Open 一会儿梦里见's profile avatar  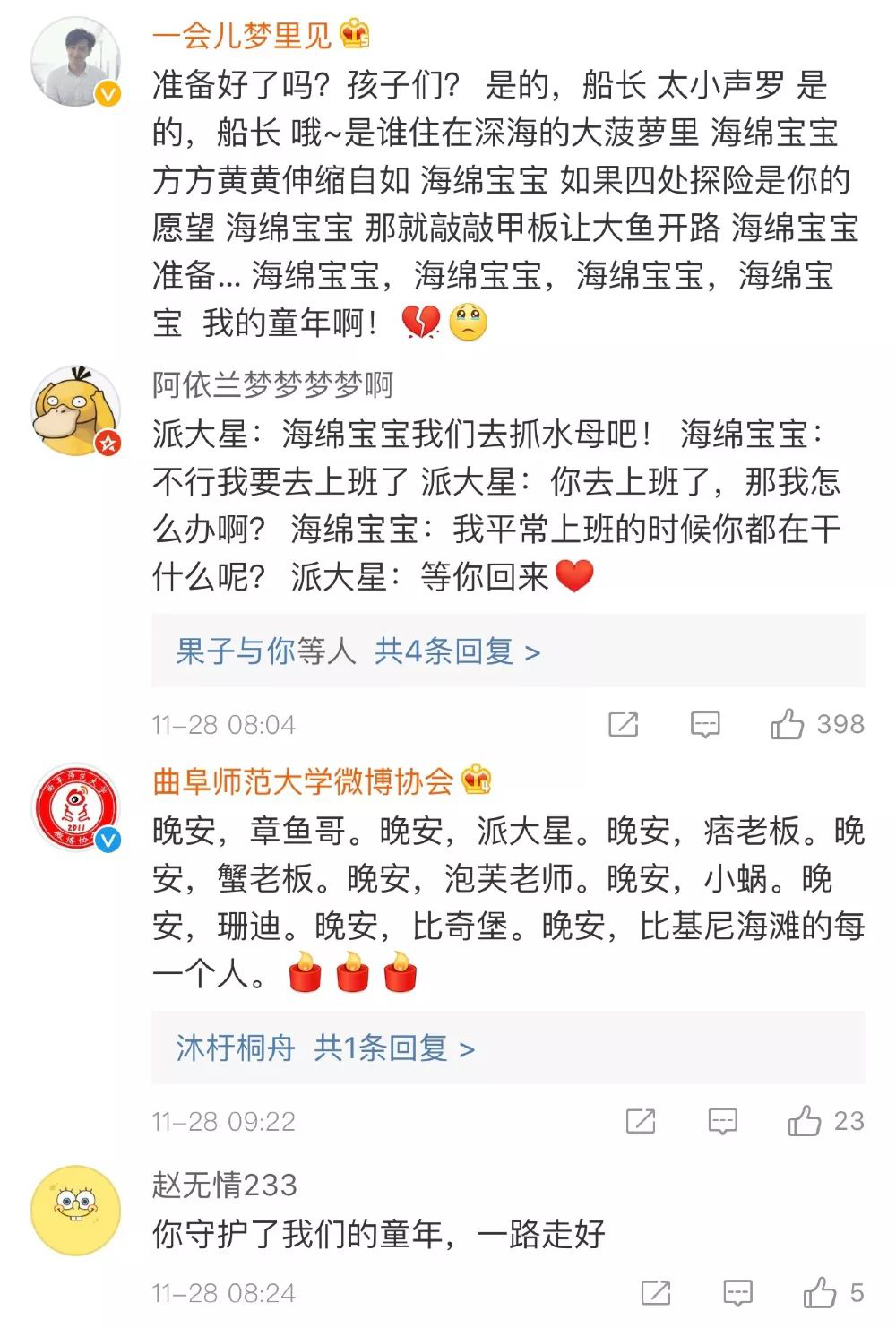[x=75, y=61]
